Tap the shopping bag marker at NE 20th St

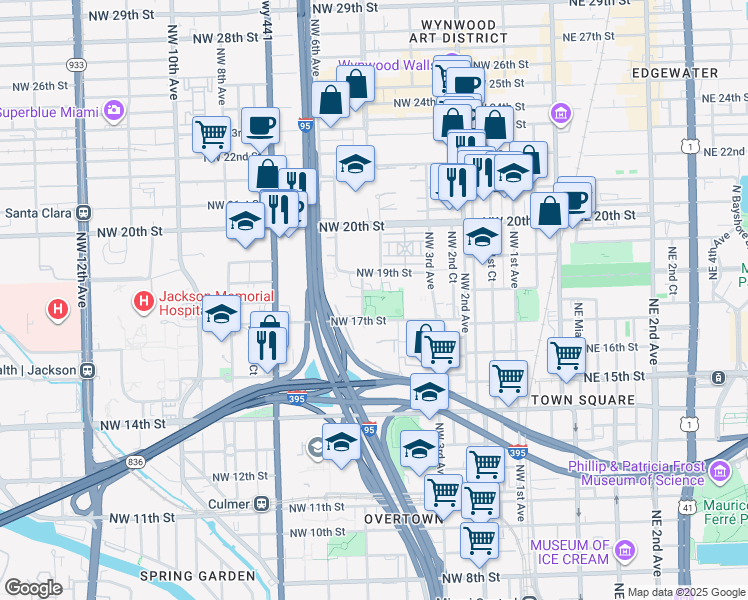[549, 212]
